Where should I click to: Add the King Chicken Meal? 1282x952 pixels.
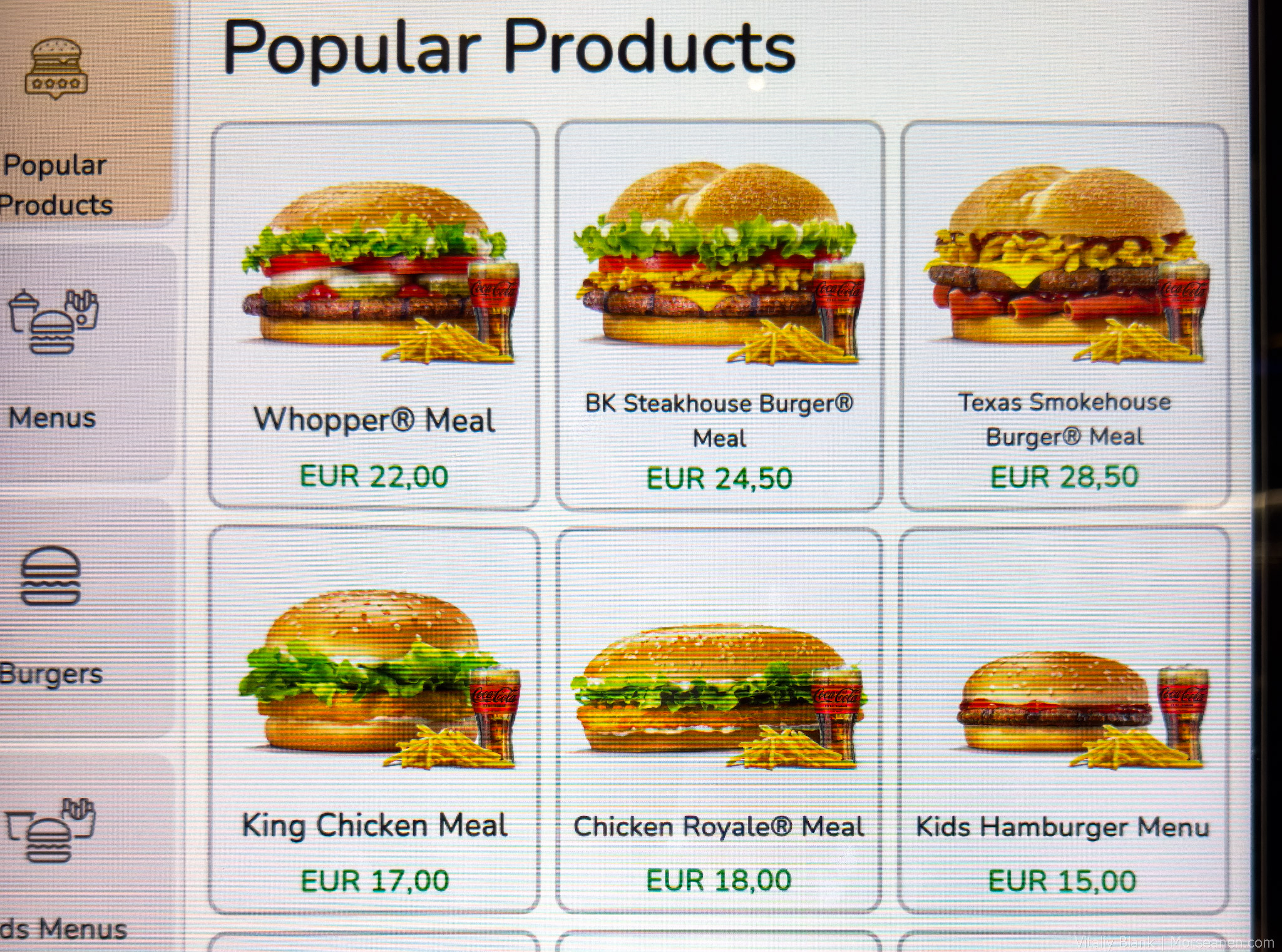pyautogui.click(x=374, y=720)
